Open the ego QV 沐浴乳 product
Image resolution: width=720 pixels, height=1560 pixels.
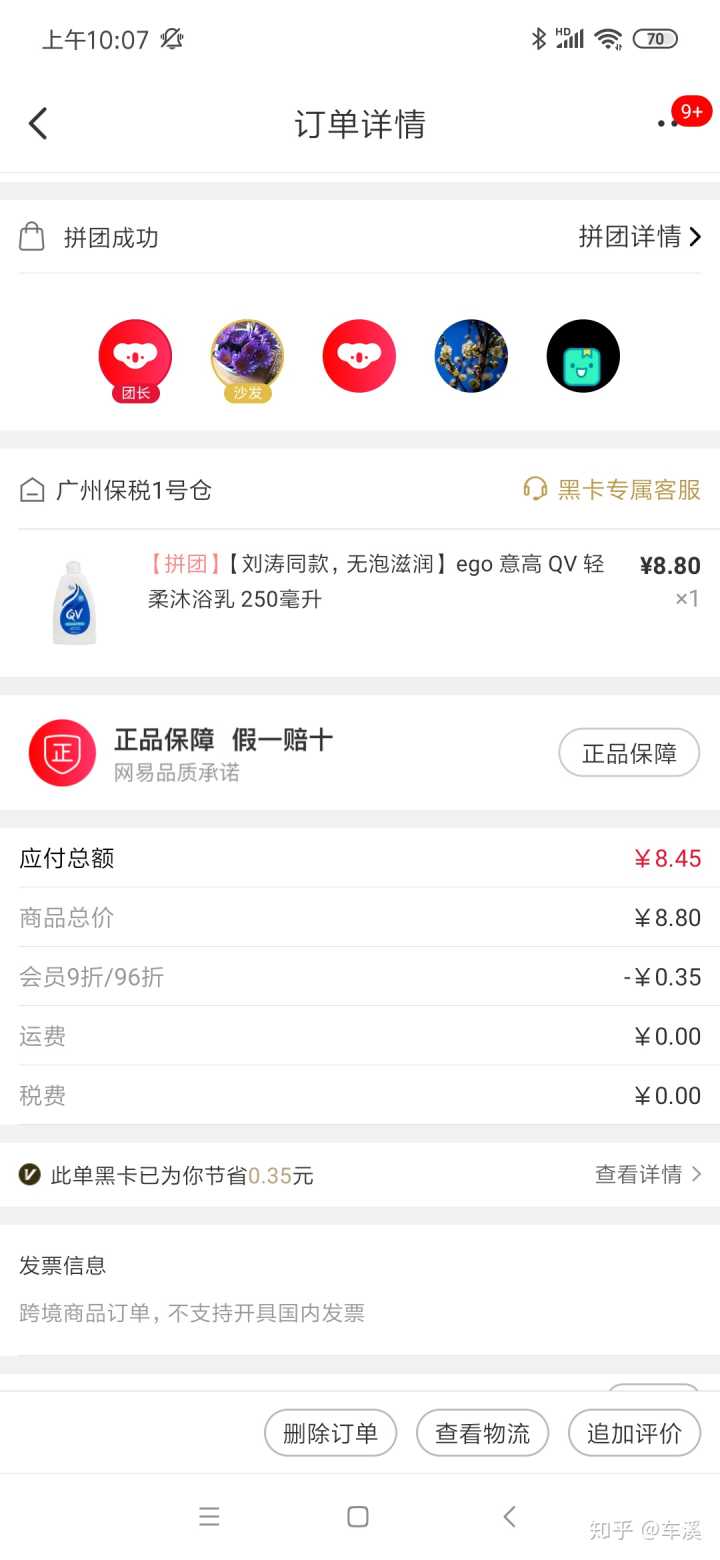[x=375, y=582]
